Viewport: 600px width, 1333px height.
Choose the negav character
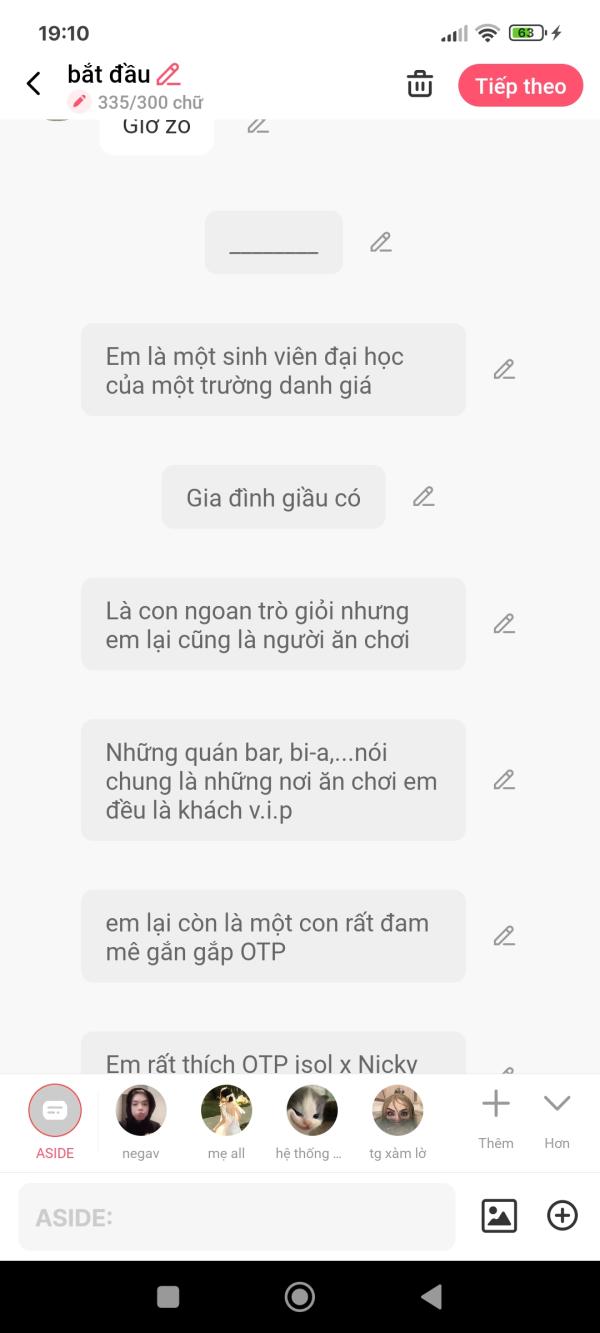[x=141, y=1122]
